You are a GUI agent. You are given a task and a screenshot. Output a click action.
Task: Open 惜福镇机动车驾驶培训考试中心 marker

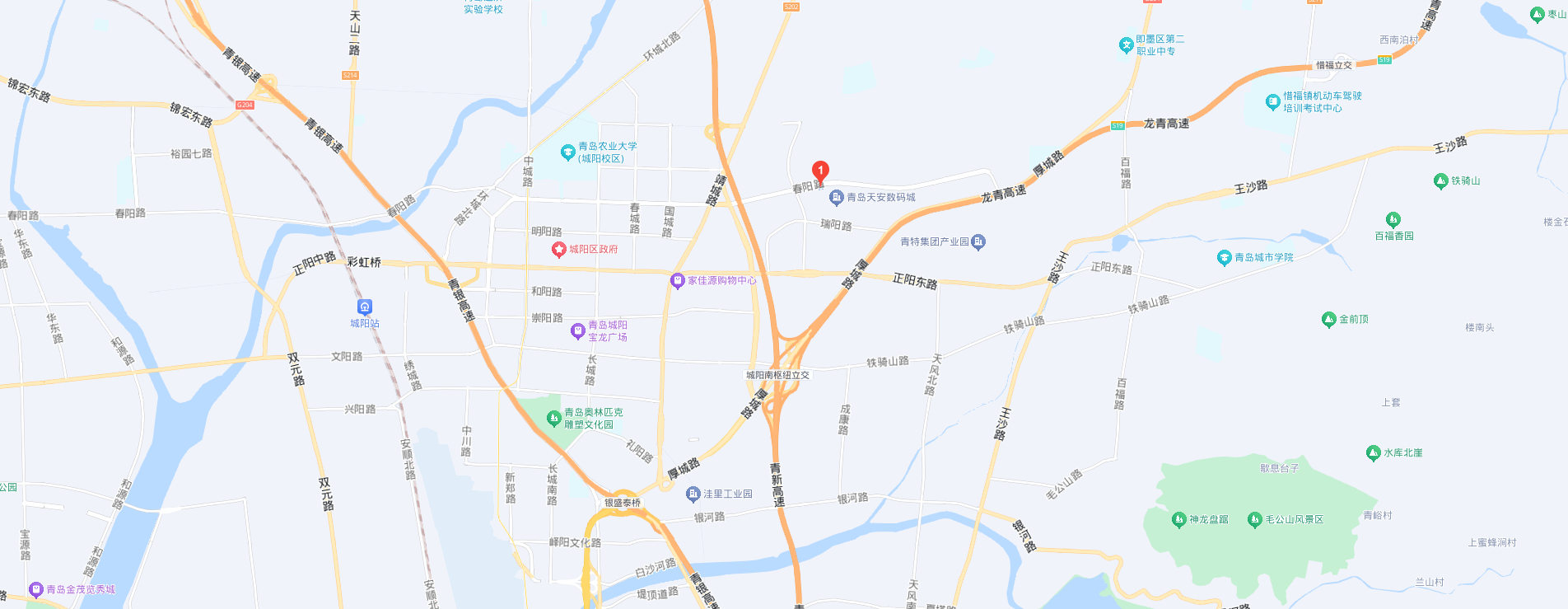1273,102
